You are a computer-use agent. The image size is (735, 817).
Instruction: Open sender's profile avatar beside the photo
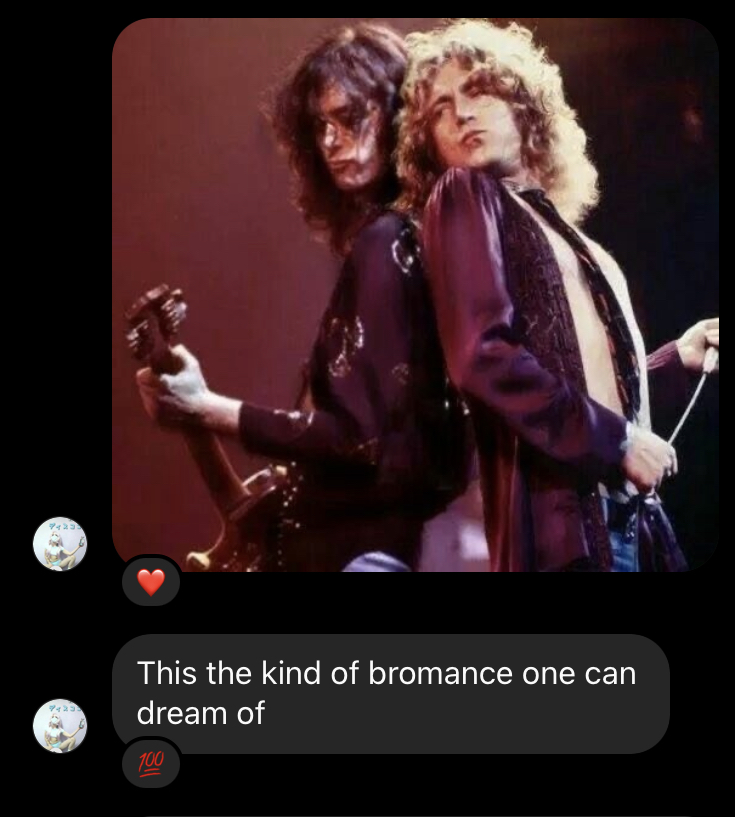click(60, 544)
